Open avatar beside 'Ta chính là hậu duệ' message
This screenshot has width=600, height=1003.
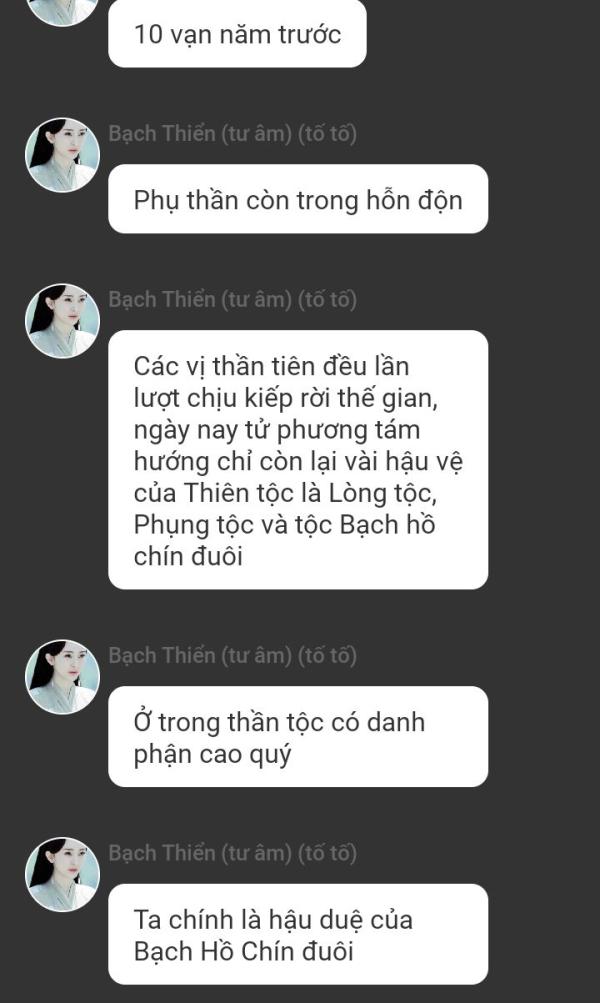point(63,874)
